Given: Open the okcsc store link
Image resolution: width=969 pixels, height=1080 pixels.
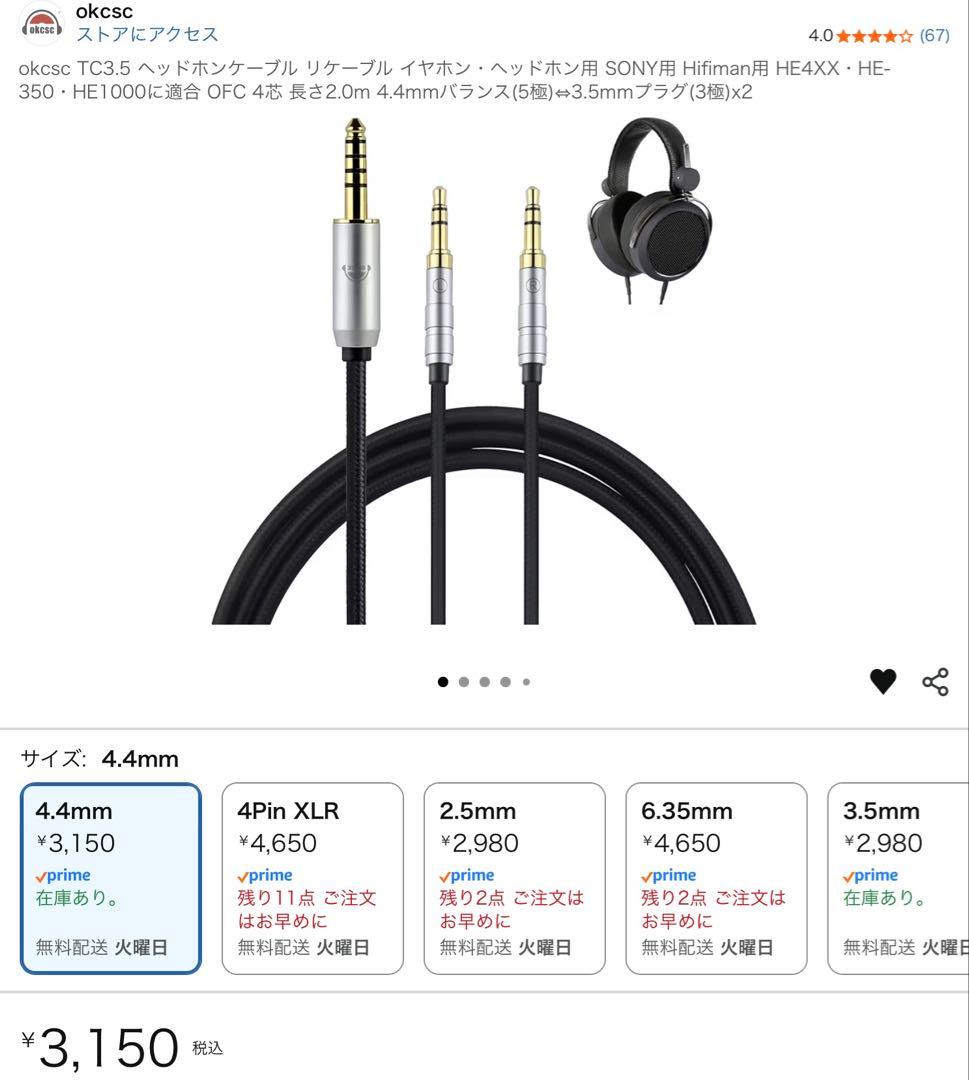Looking at the screenshot, I should (x=147, y=34).
